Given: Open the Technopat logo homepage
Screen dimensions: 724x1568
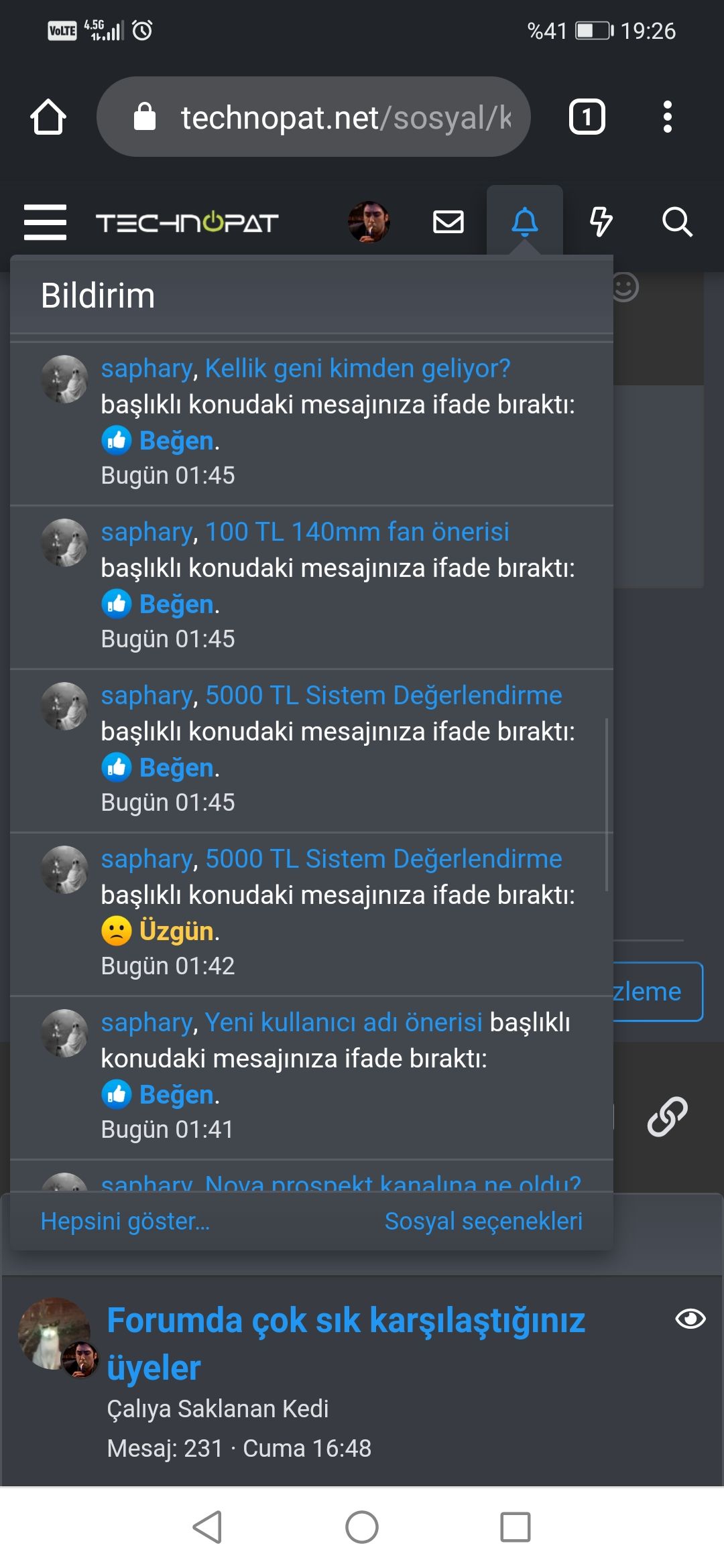Looking at the screenshot, I should coord(187,222).
